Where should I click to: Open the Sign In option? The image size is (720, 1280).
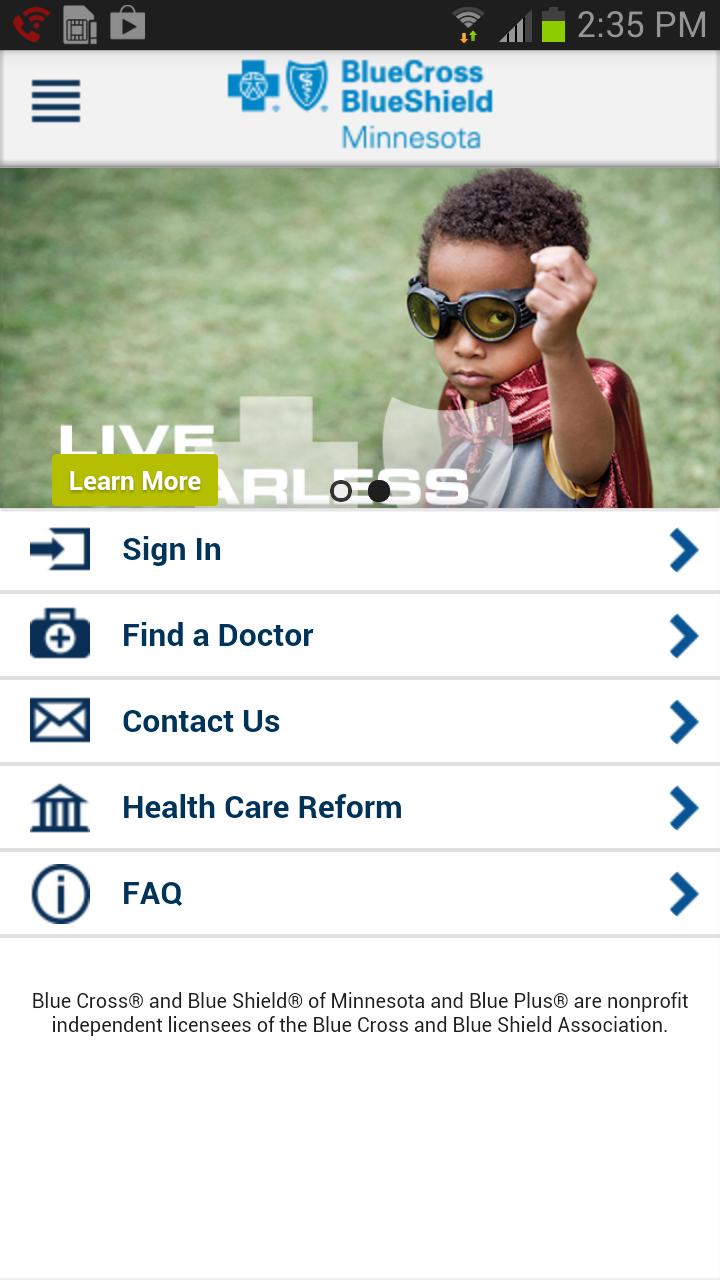pos(360,549)
